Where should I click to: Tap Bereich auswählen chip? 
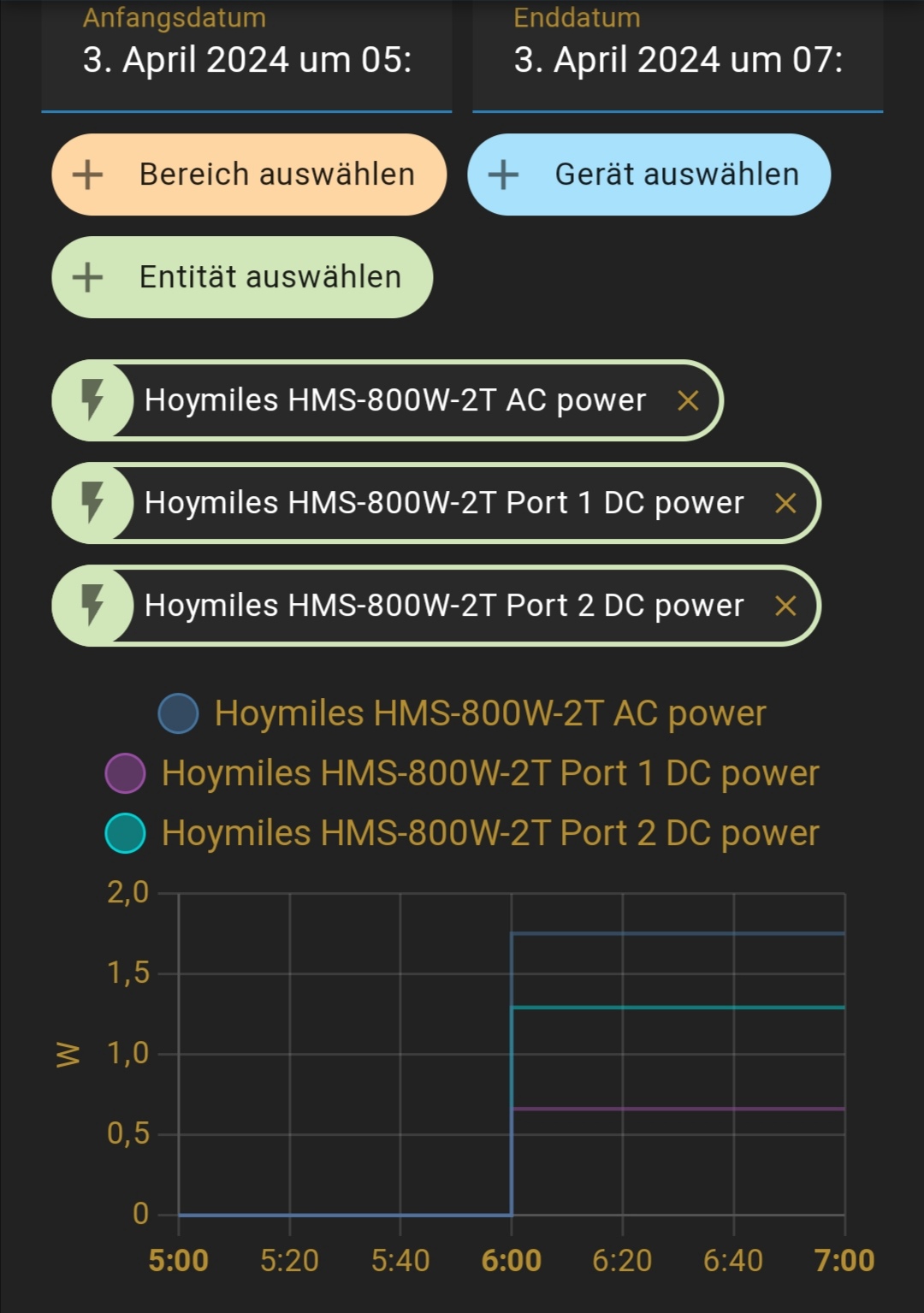249,174
